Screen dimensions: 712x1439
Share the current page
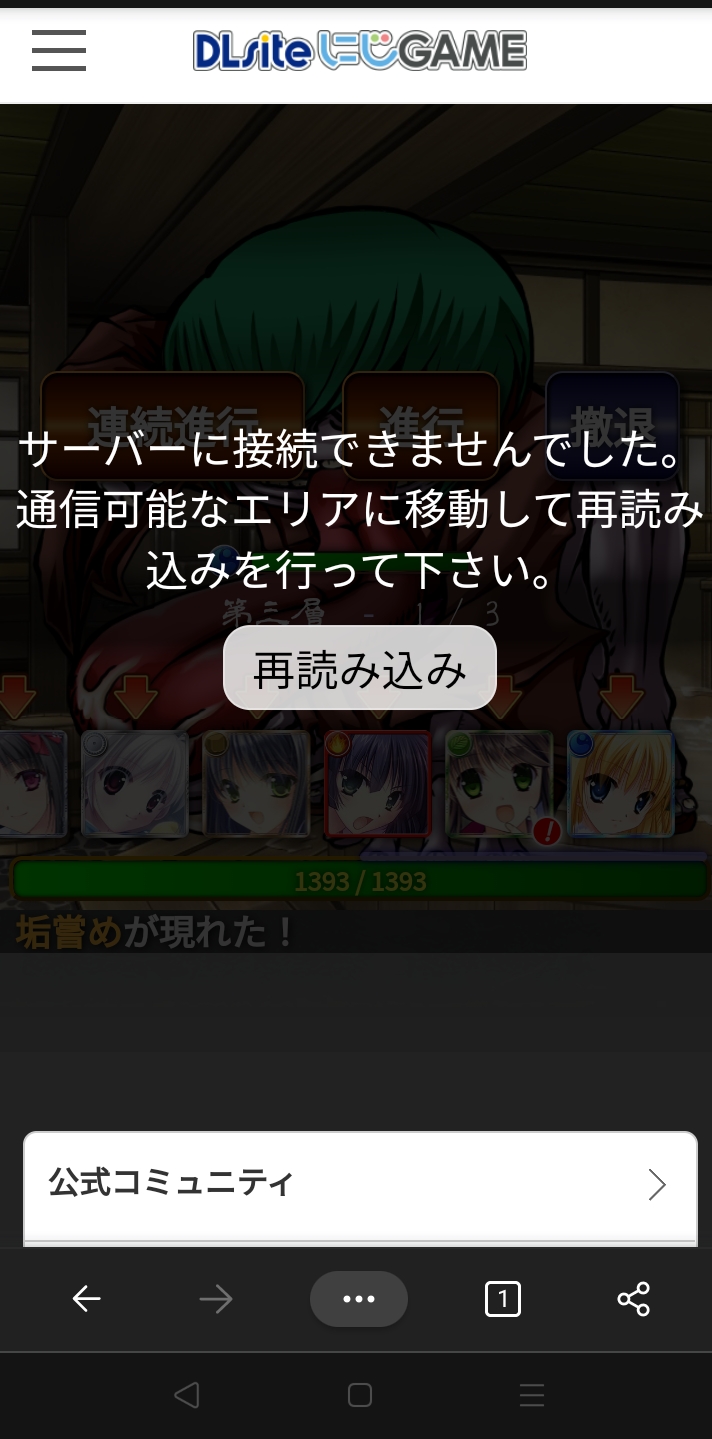pos(633,1299)
